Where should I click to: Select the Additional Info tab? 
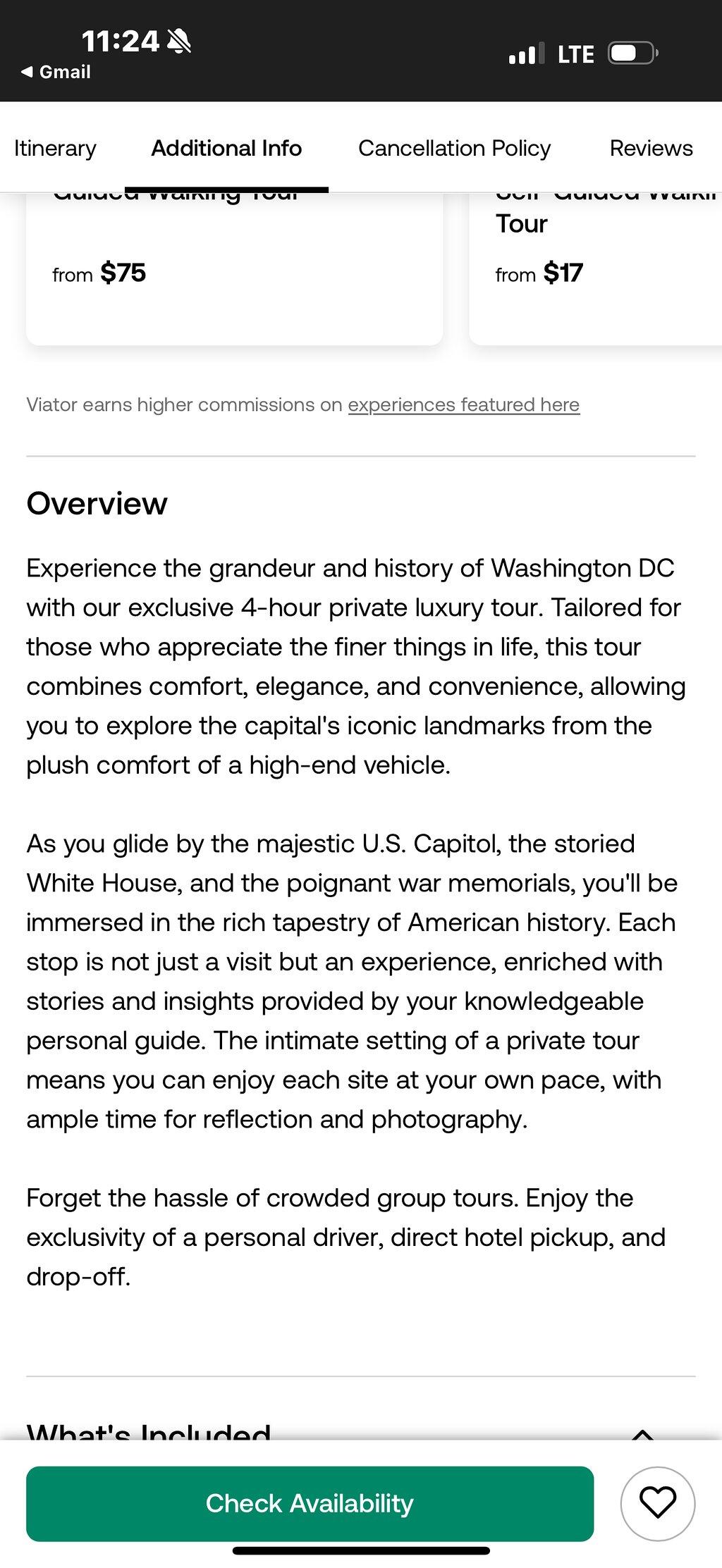point(226,148)
